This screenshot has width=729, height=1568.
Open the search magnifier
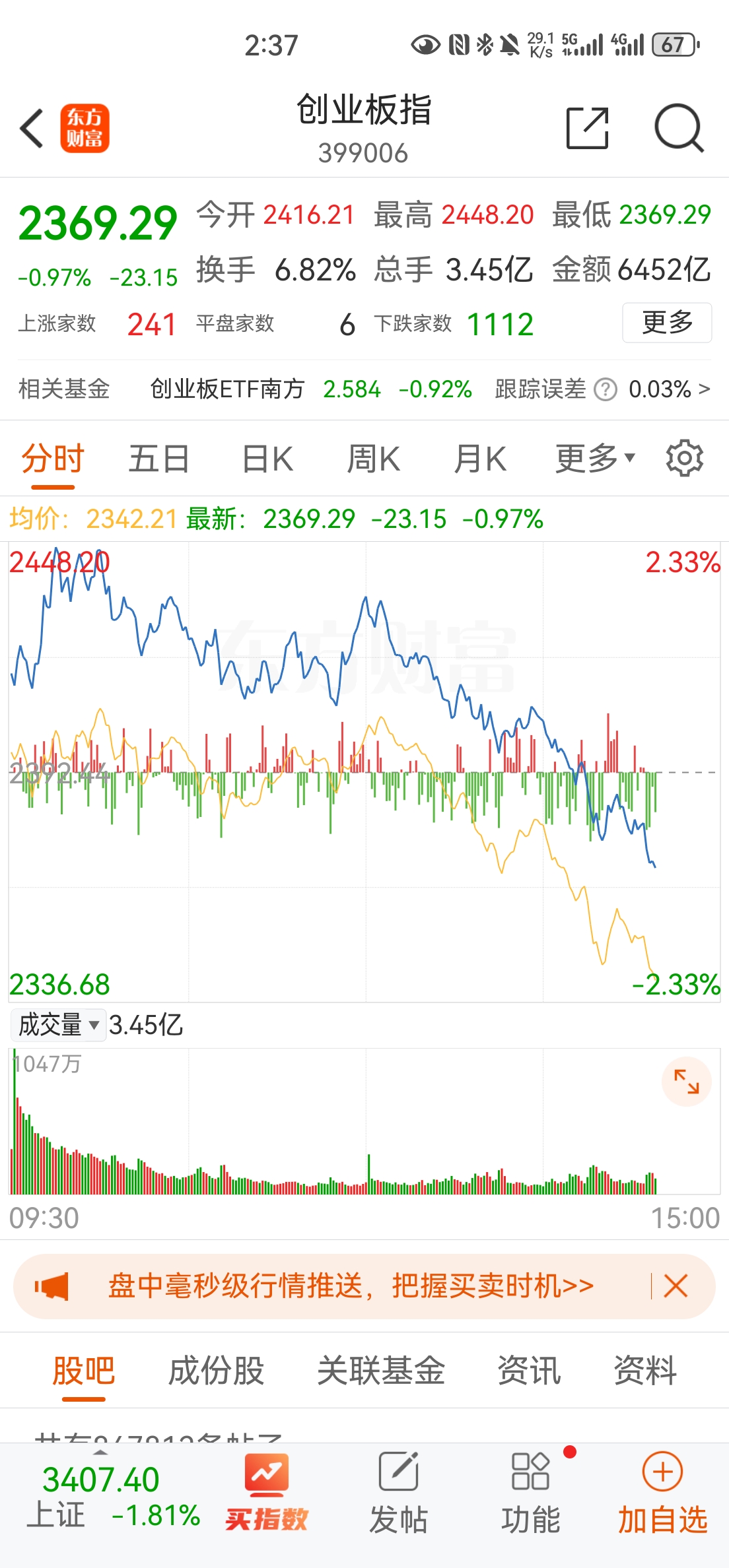pyautogui.click(x=678, y=128)
